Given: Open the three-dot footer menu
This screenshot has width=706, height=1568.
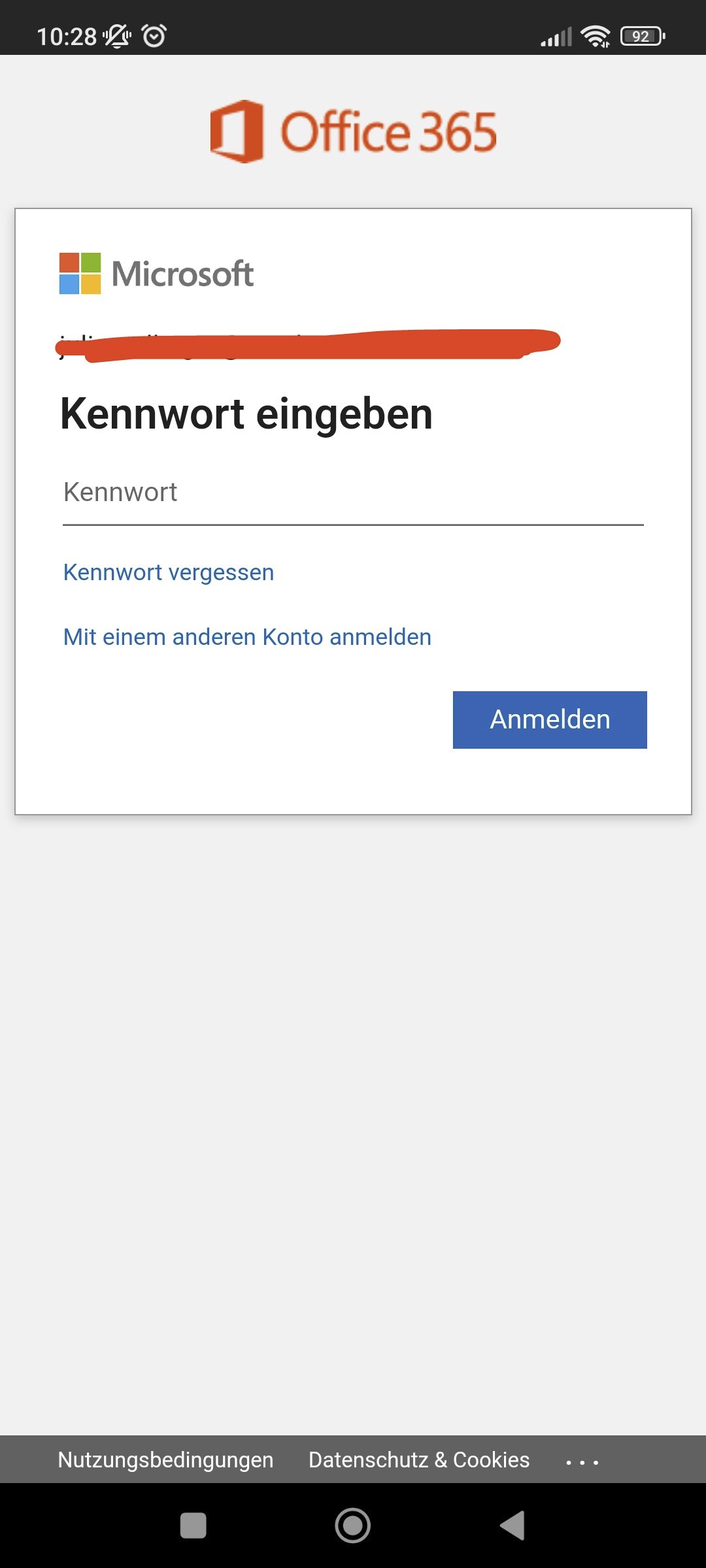Looking at the screenshot, I should tap(582, 1462).
